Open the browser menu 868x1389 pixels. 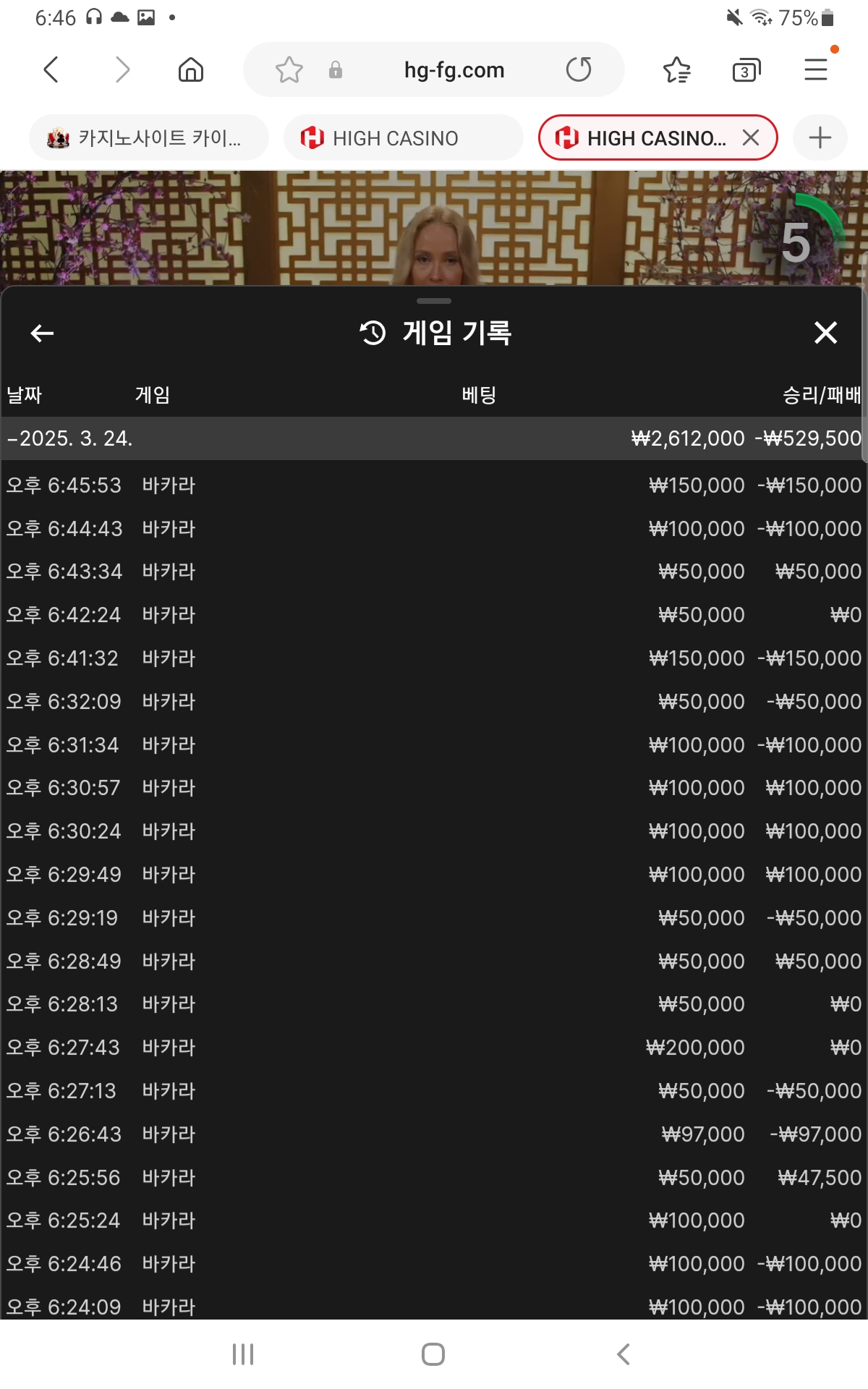[816, 70]
